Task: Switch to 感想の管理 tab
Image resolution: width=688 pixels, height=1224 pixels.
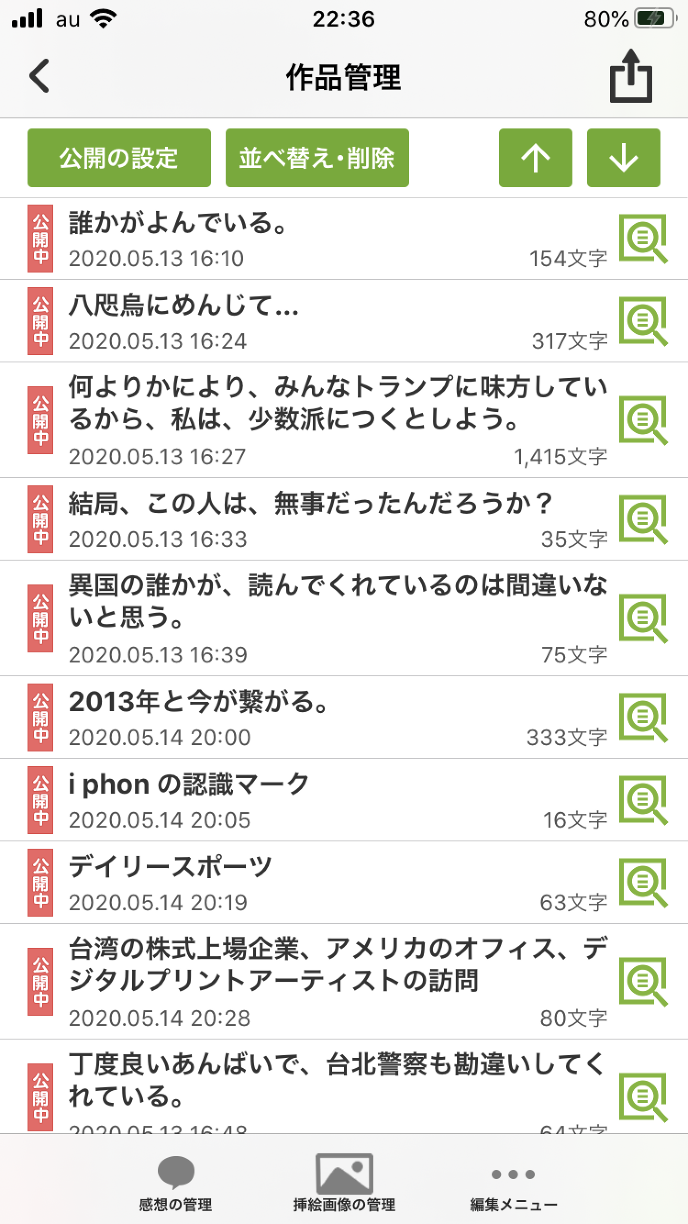Action: tap(176, 1184)
